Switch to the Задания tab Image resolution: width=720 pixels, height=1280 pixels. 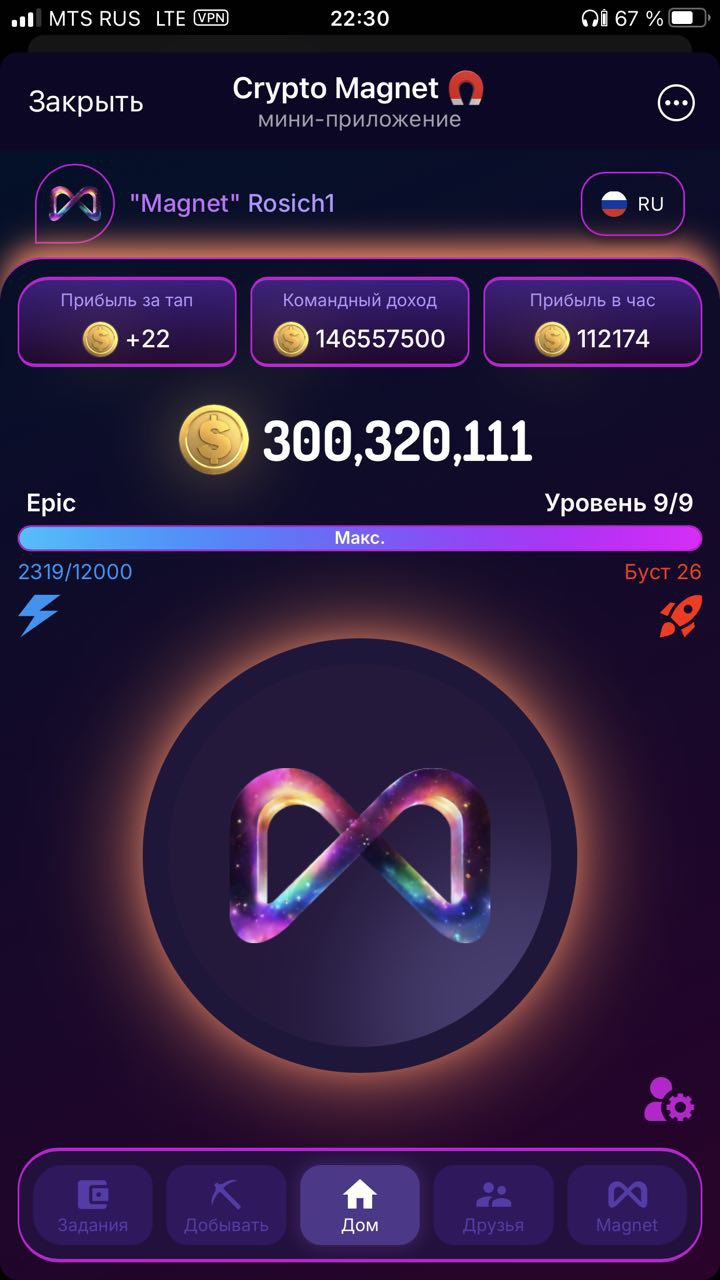(x=93, y=1205)
